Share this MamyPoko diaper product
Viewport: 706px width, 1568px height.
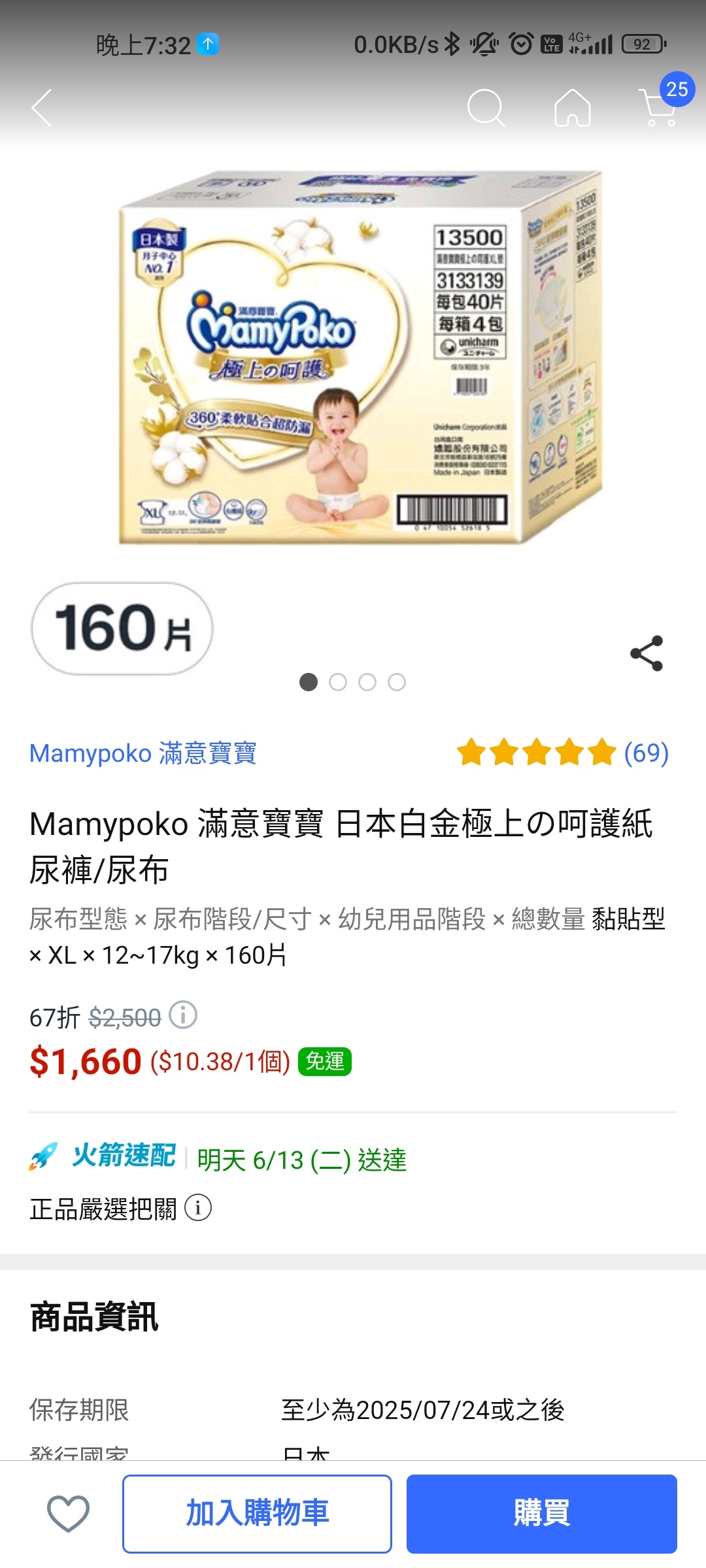tap(646, 653)
